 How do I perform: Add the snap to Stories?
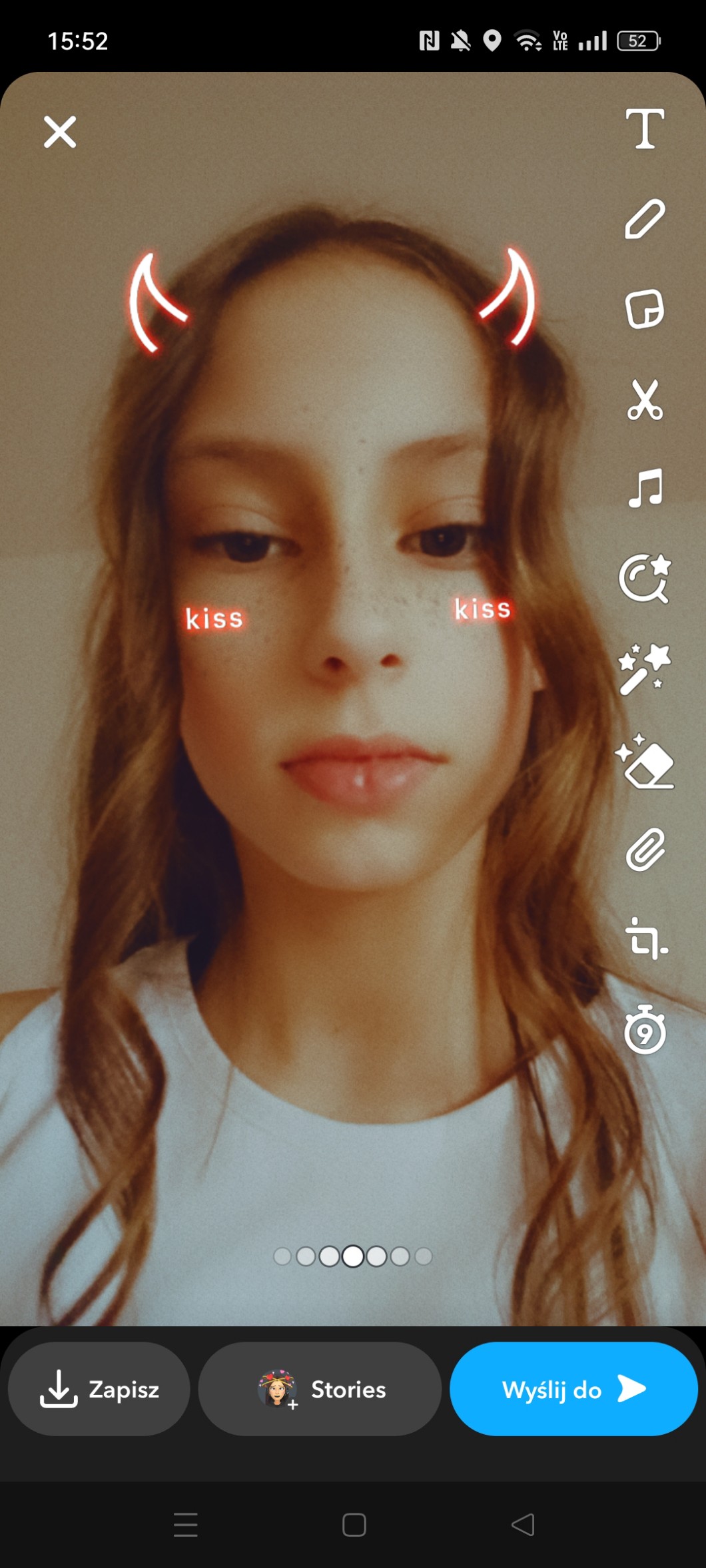pyautogui.click(x=320, y=1389)
